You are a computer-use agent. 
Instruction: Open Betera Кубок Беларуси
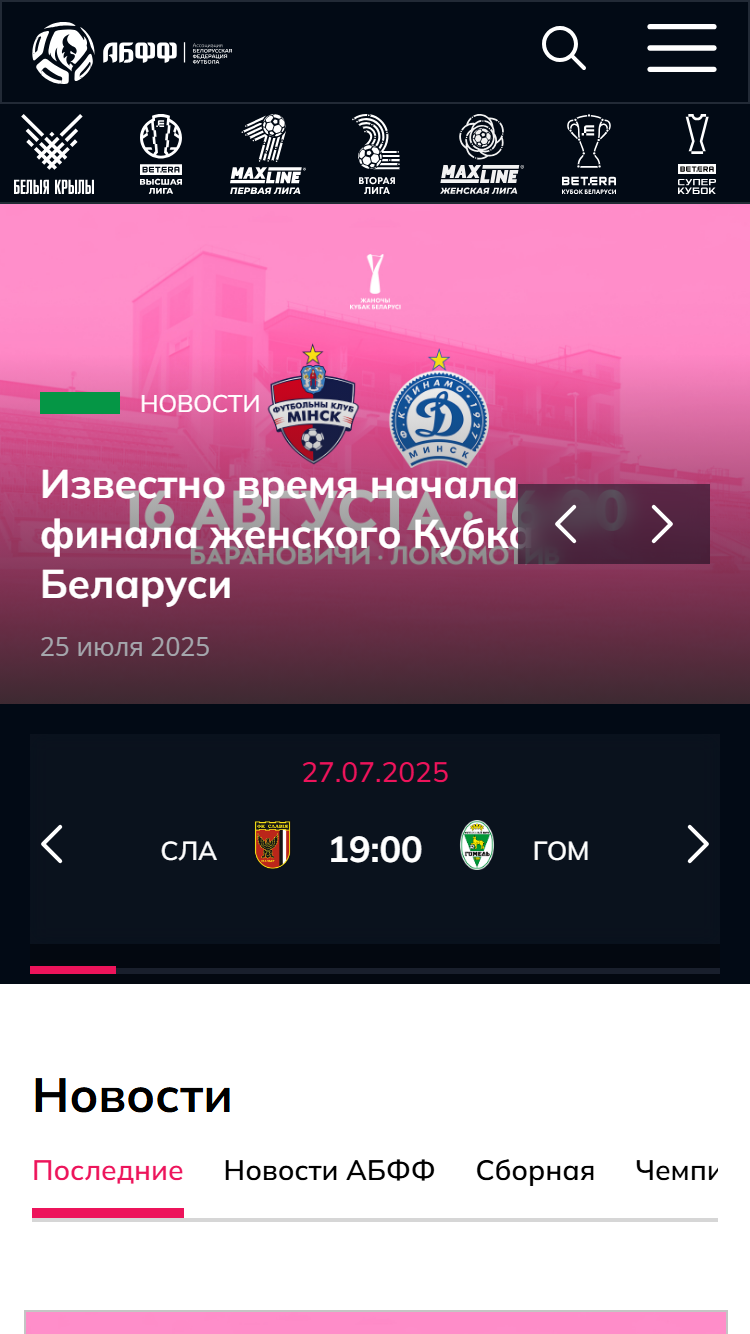pos(589,154)
